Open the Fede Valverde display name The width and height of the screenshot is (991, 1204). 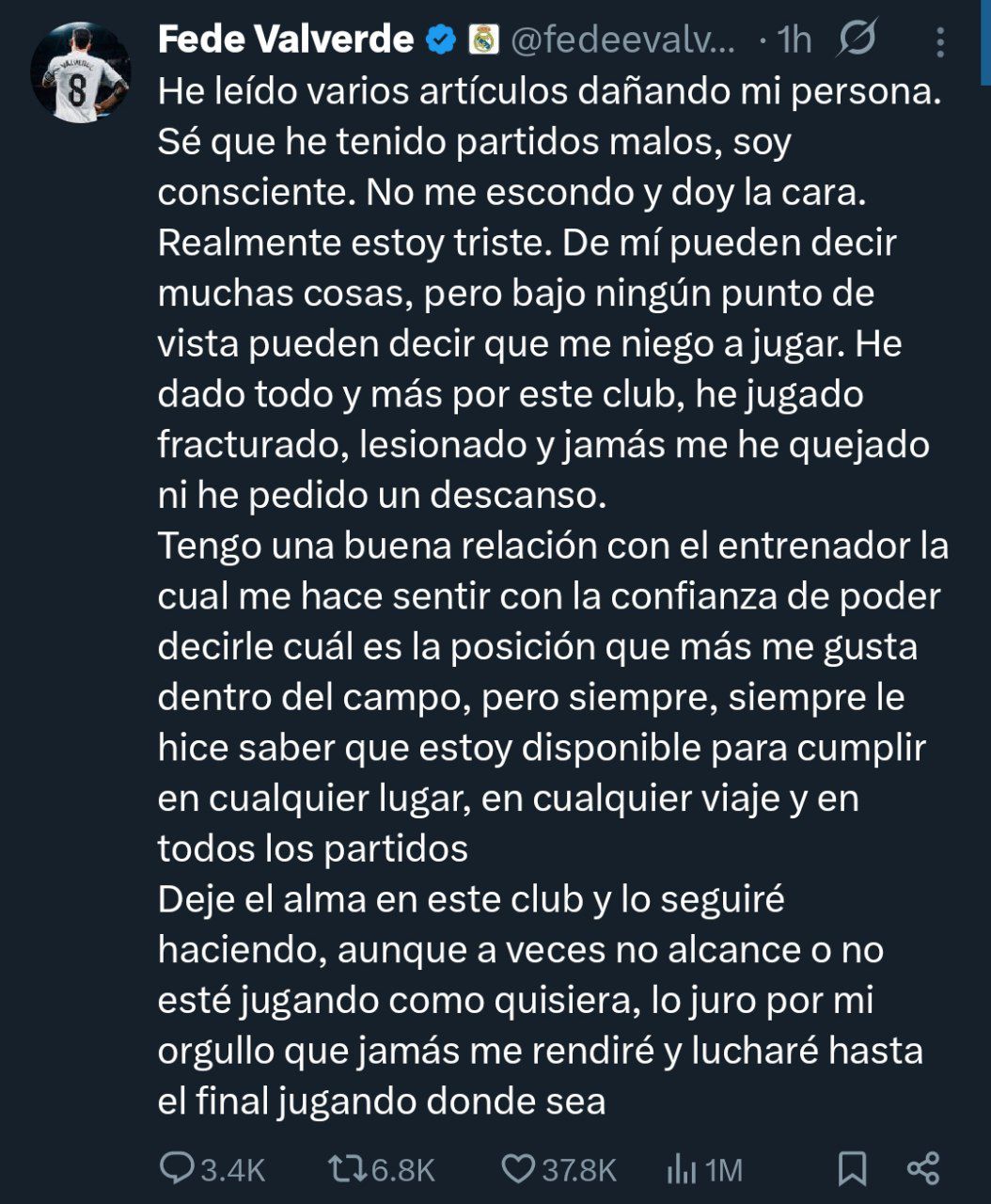pyautogui.click(x=286, y=40)
